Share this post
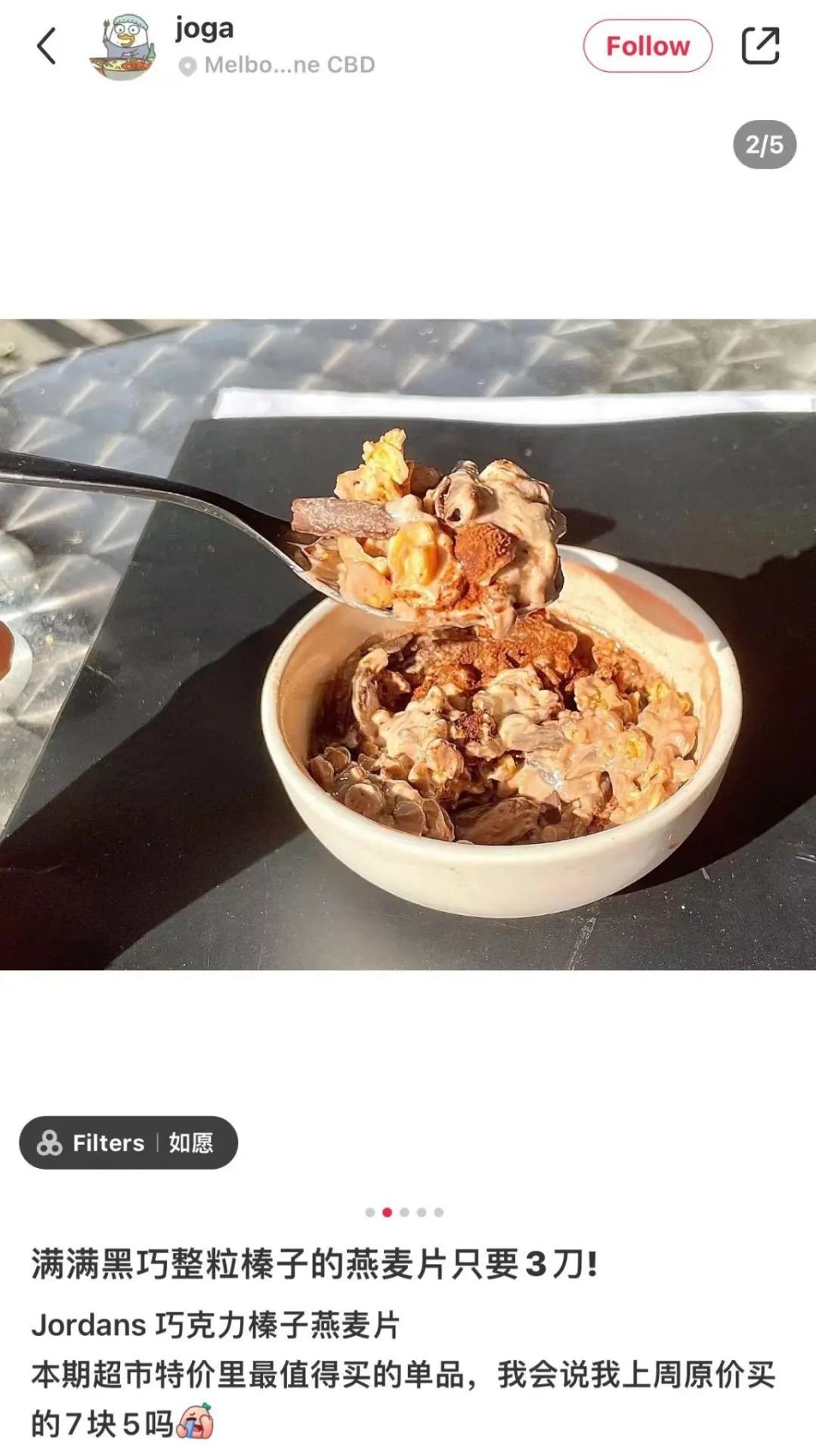Screen dimensions: 816x1456 (759, 46)
